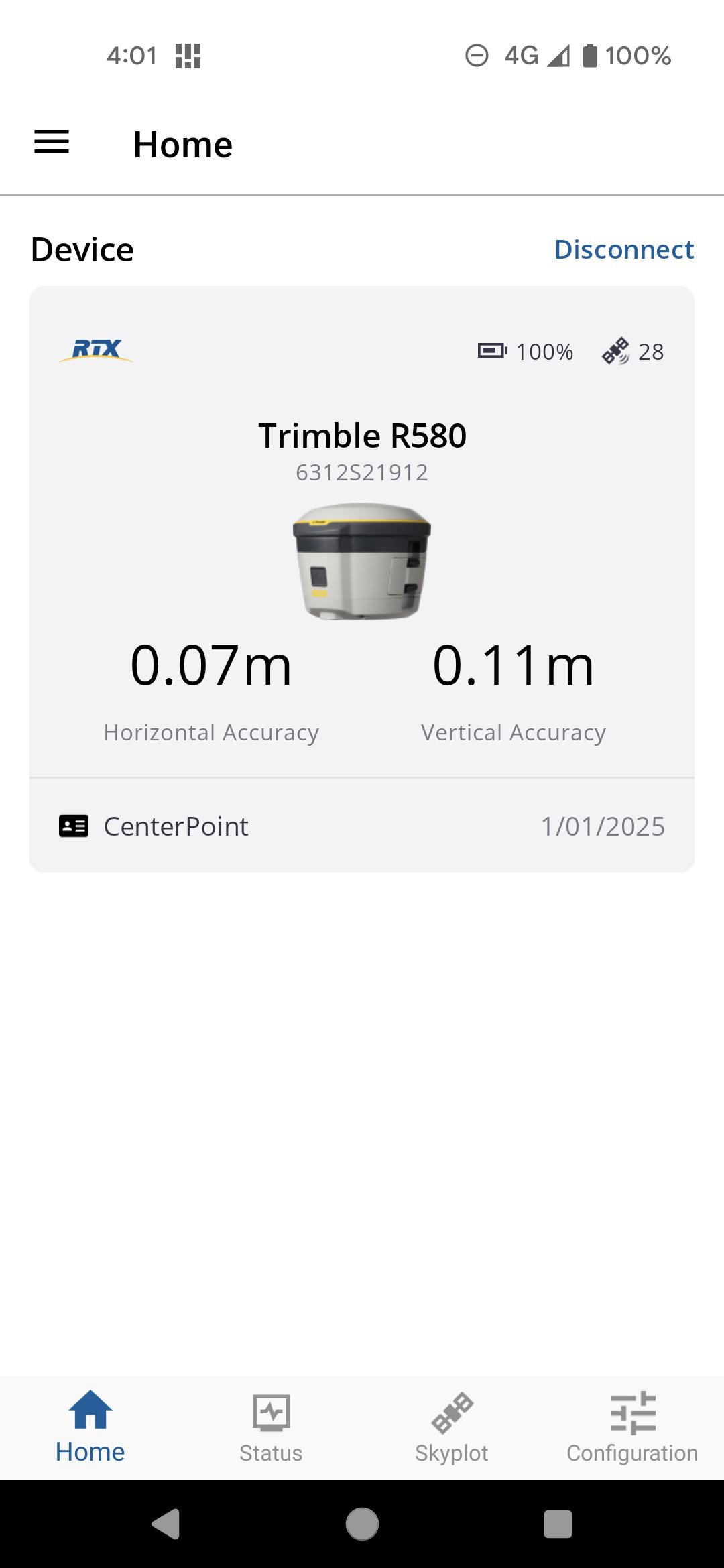Disconnect the Trimble R580 device

[623, 249]
